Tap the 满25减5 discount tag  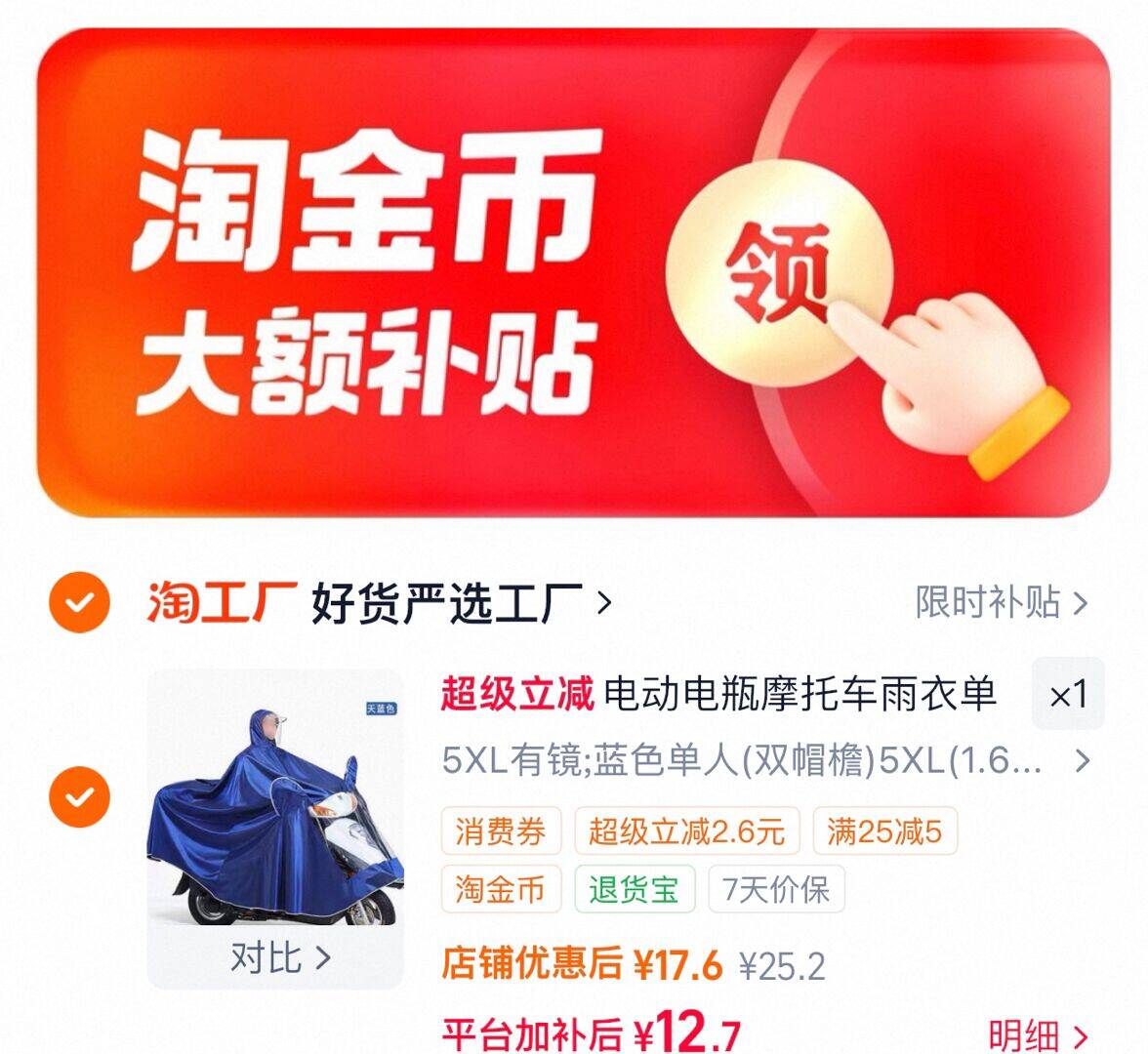883,831
